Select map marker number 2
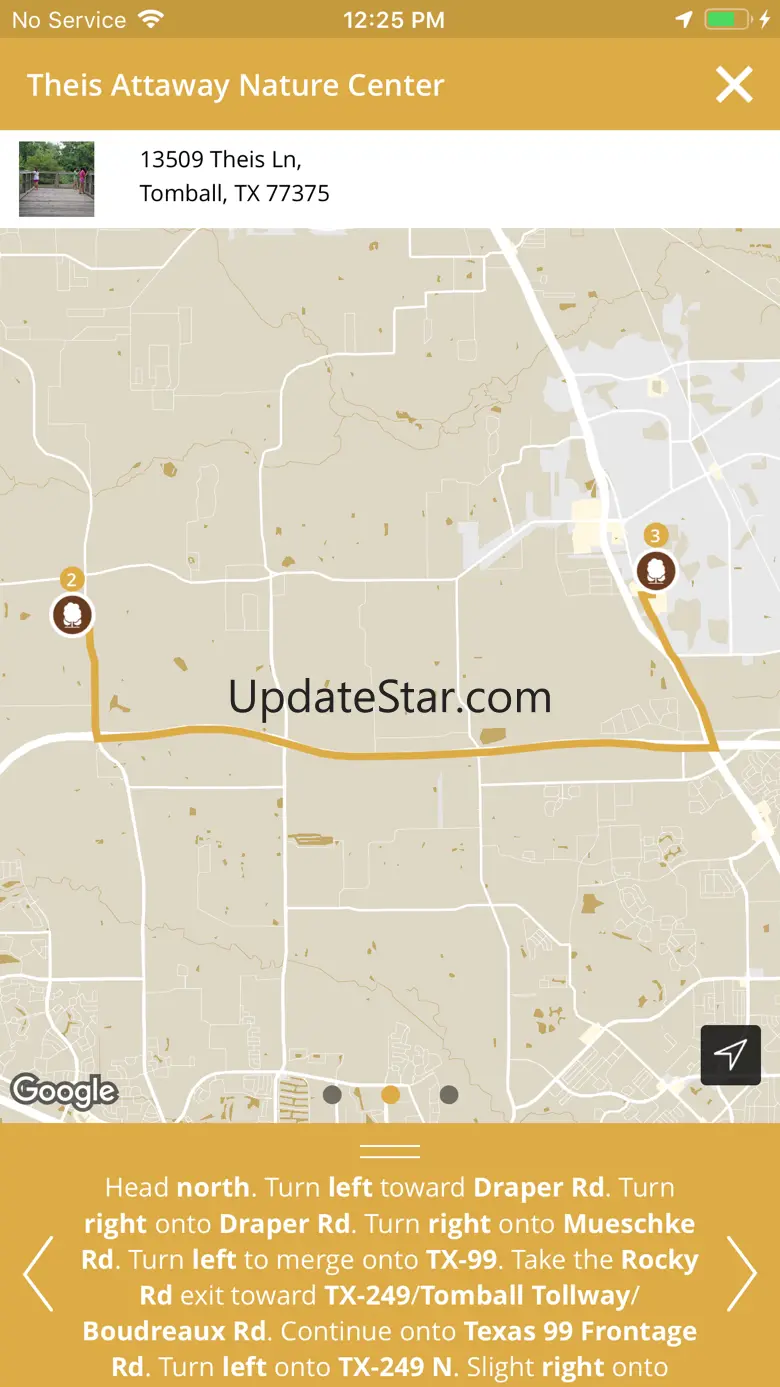The height and width of the screenshot is (1387, 780). click(72, 613)
